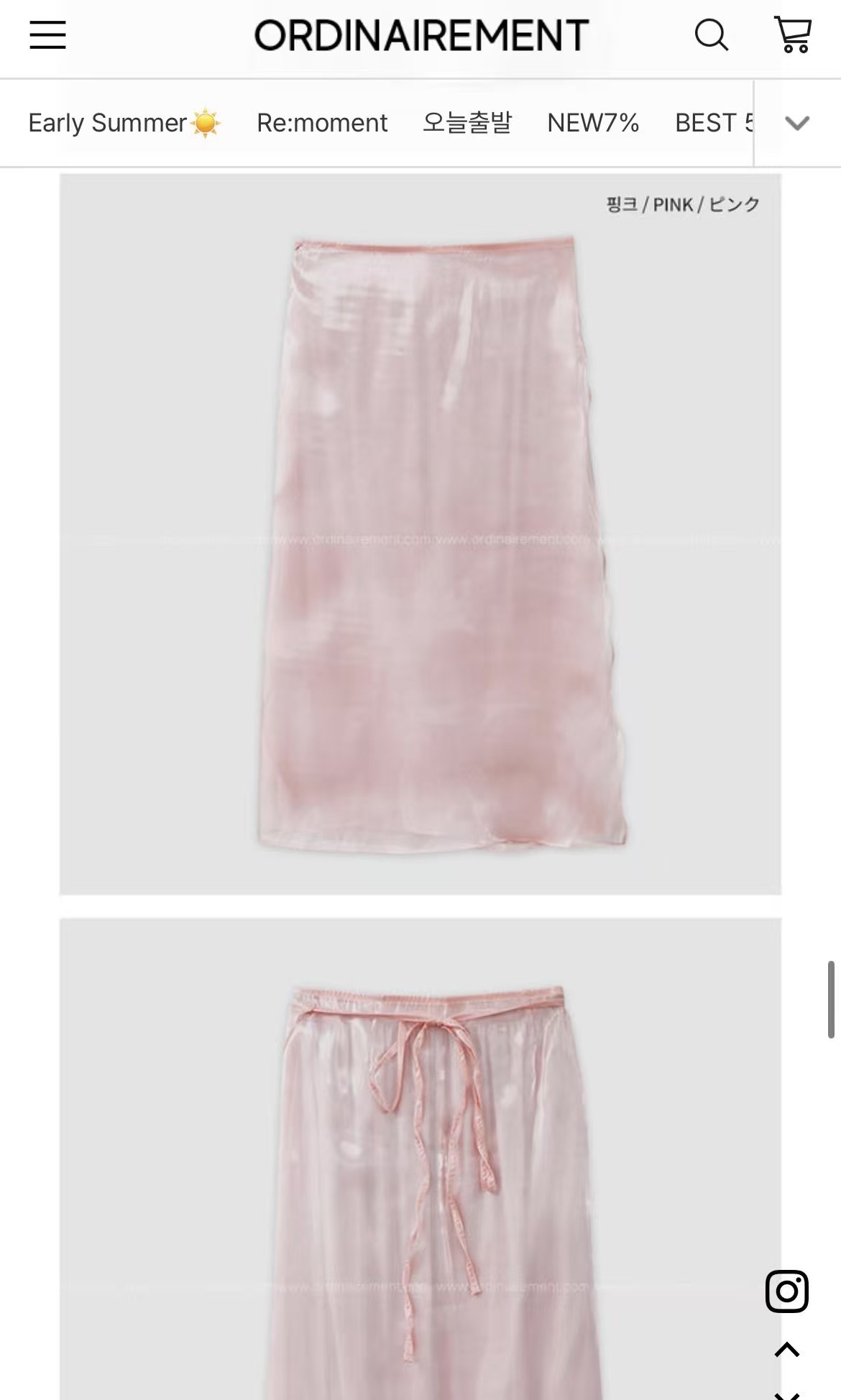Switch to the Re:moment tab

[x=322, y=123]
